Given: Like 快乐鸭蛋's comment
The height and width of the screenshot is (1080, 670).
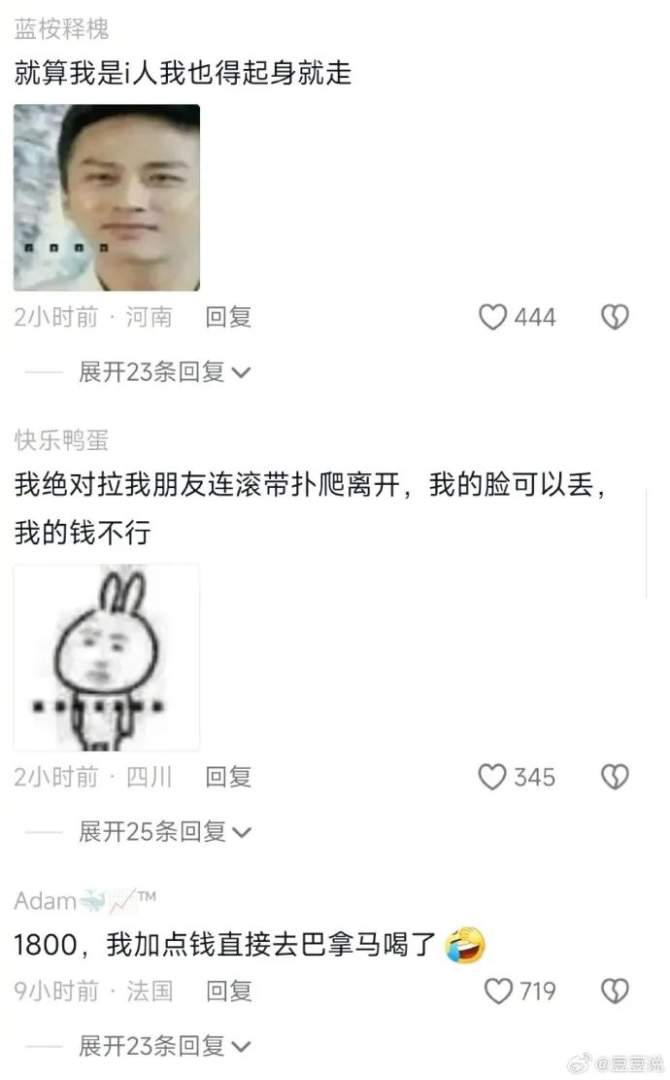Looking at the screenshot, I should coord(492,777).
